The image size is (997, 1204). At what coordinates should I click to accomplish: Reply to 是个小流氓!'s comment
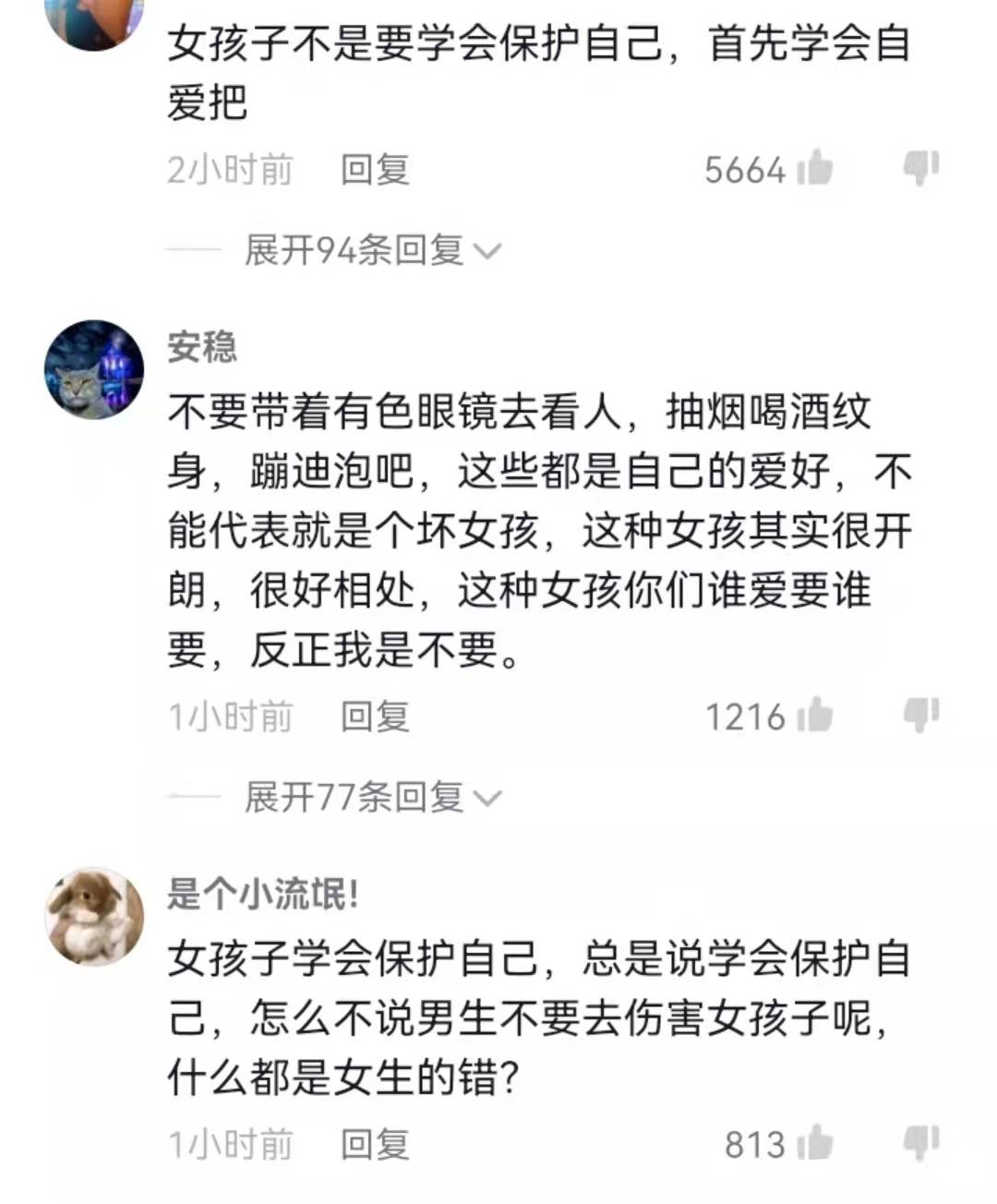point(375,1145)
